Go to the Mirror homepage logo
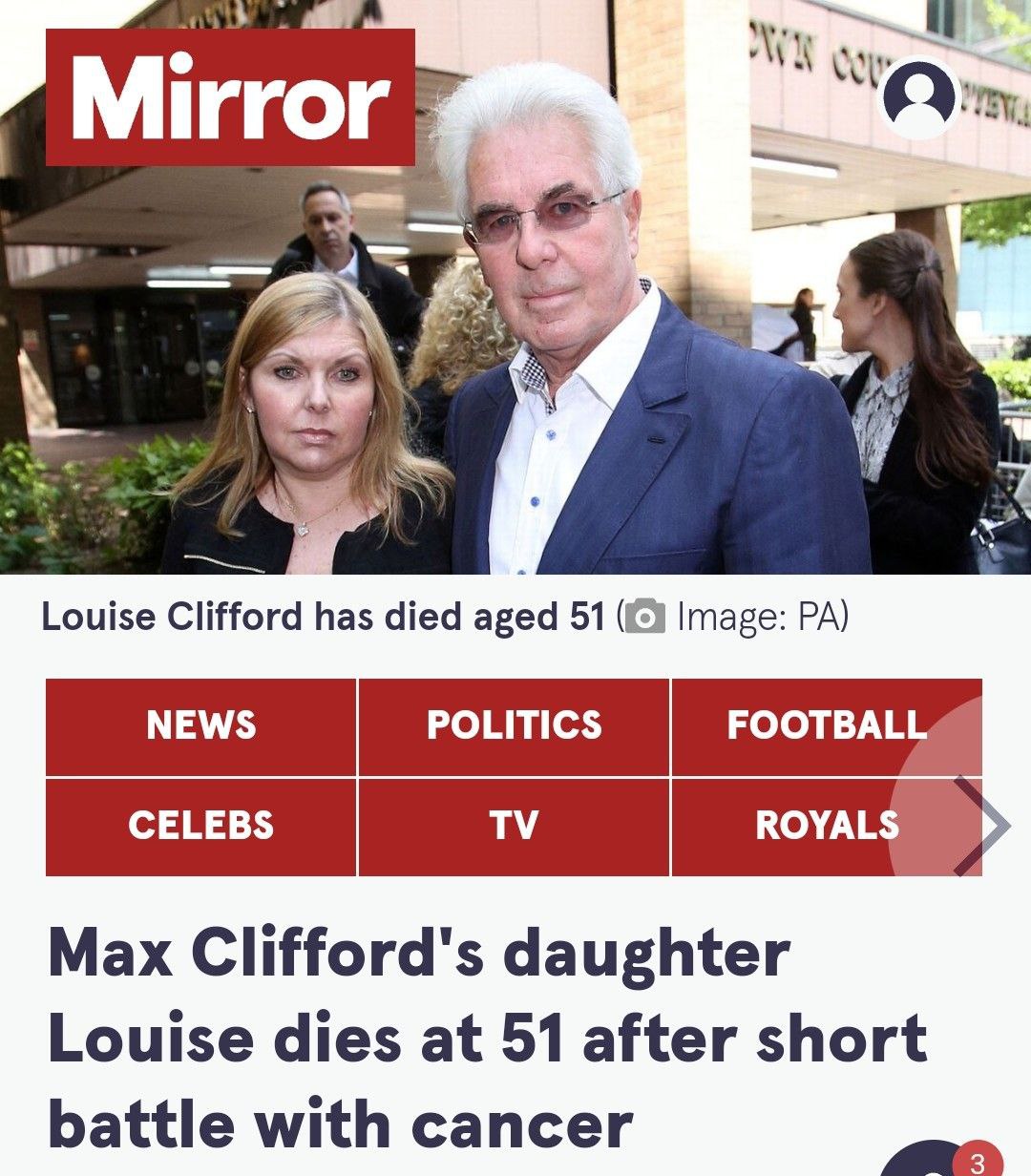The height and width of the screenshot is (1176, 1031). 230,97
